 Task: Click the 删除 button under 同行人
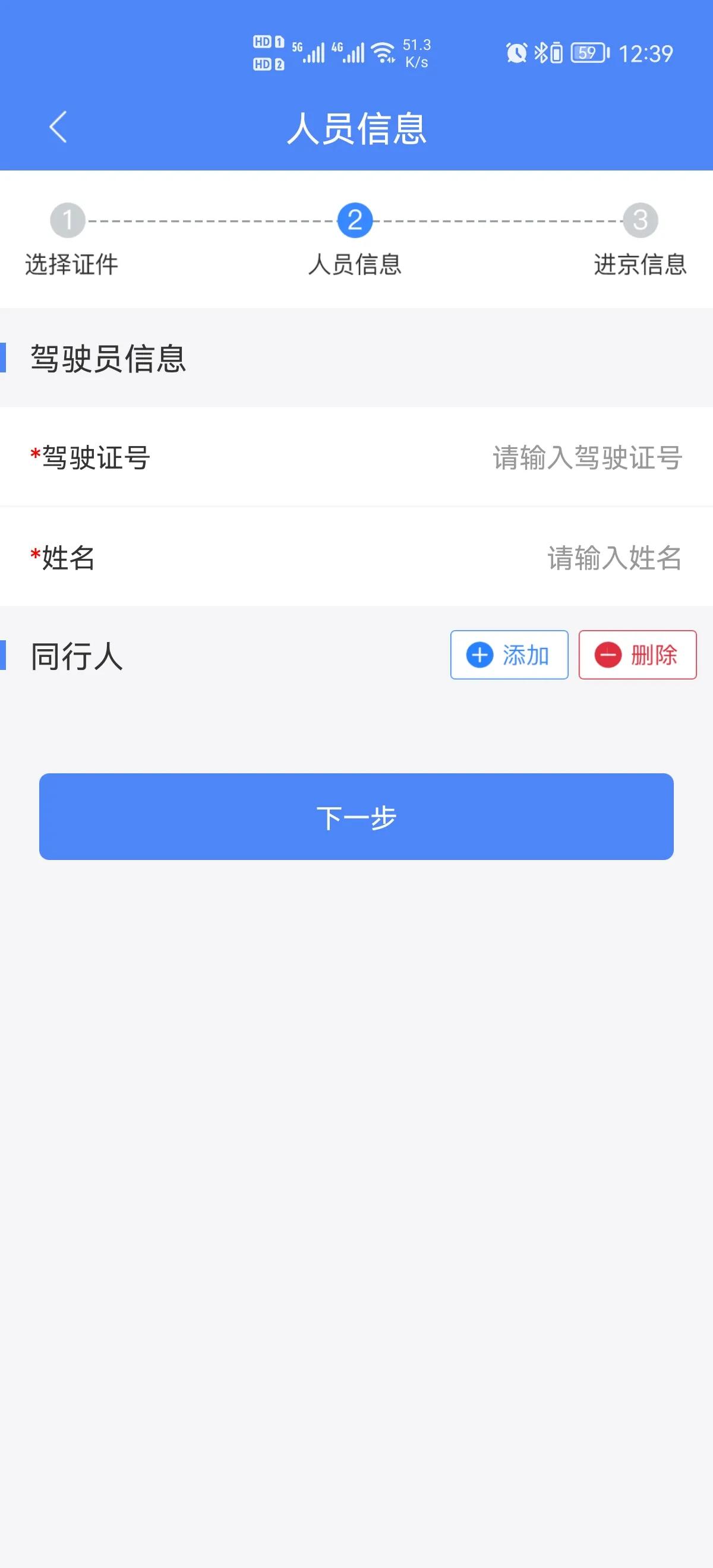637,655
